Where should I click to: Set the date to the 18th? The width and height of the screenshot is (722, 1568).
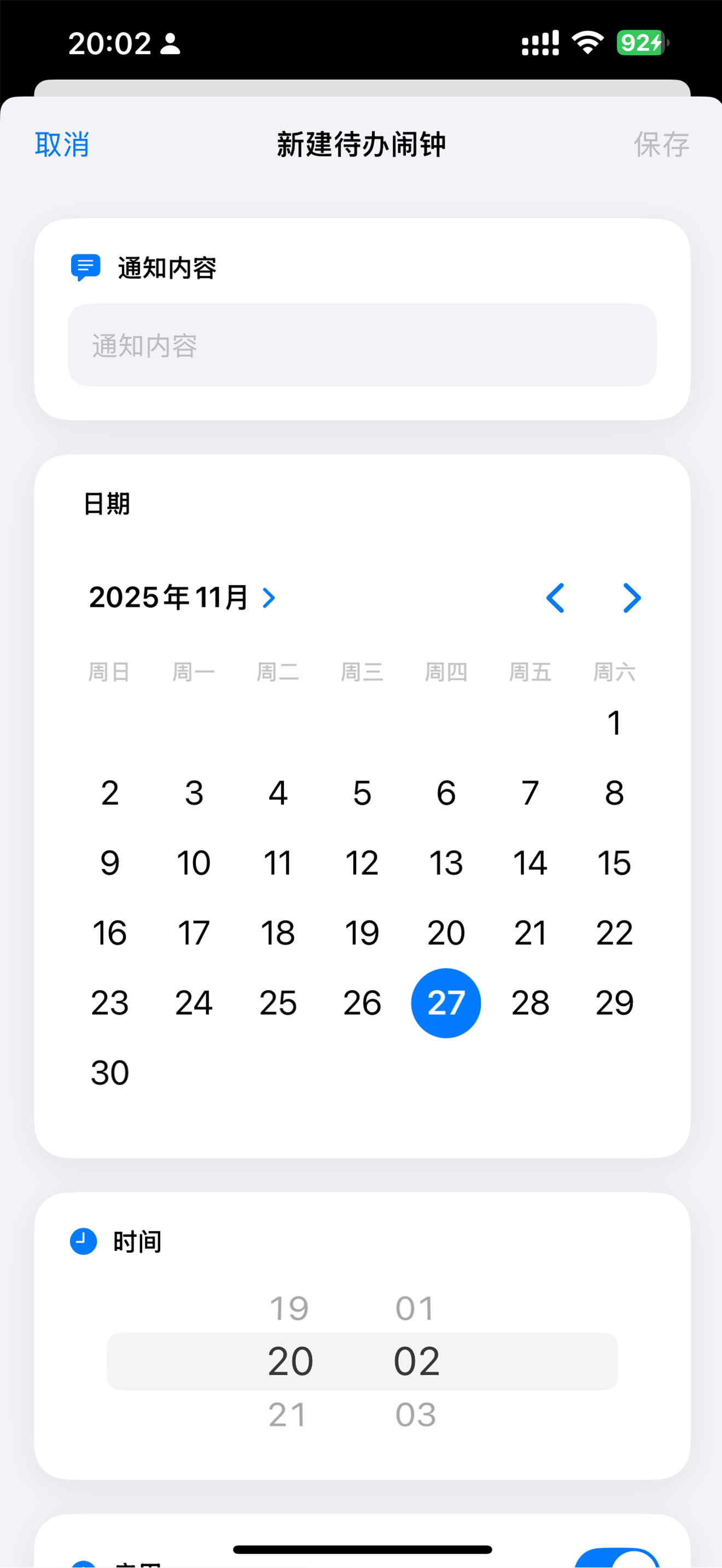point(278,933)
